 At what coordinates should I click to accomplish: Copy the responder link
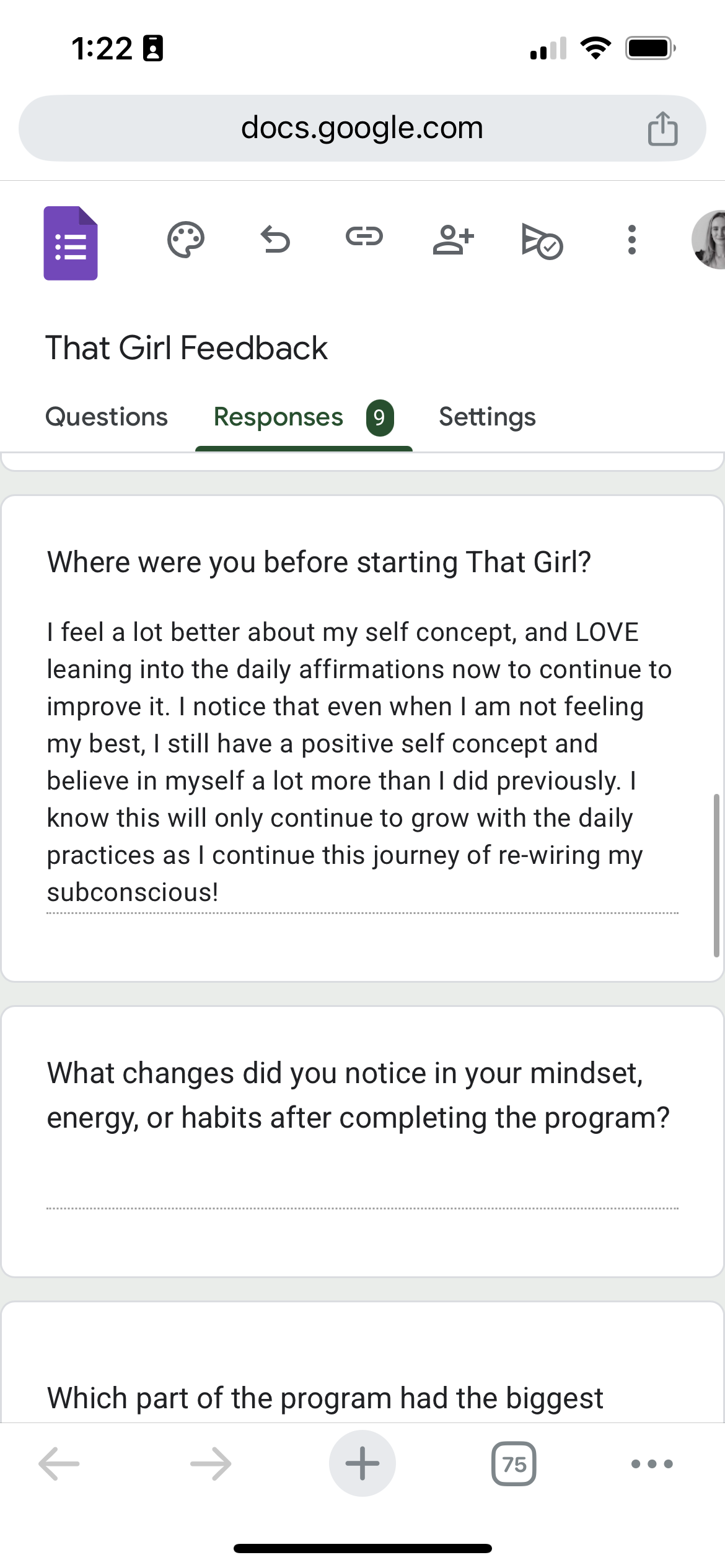[364, 237]
